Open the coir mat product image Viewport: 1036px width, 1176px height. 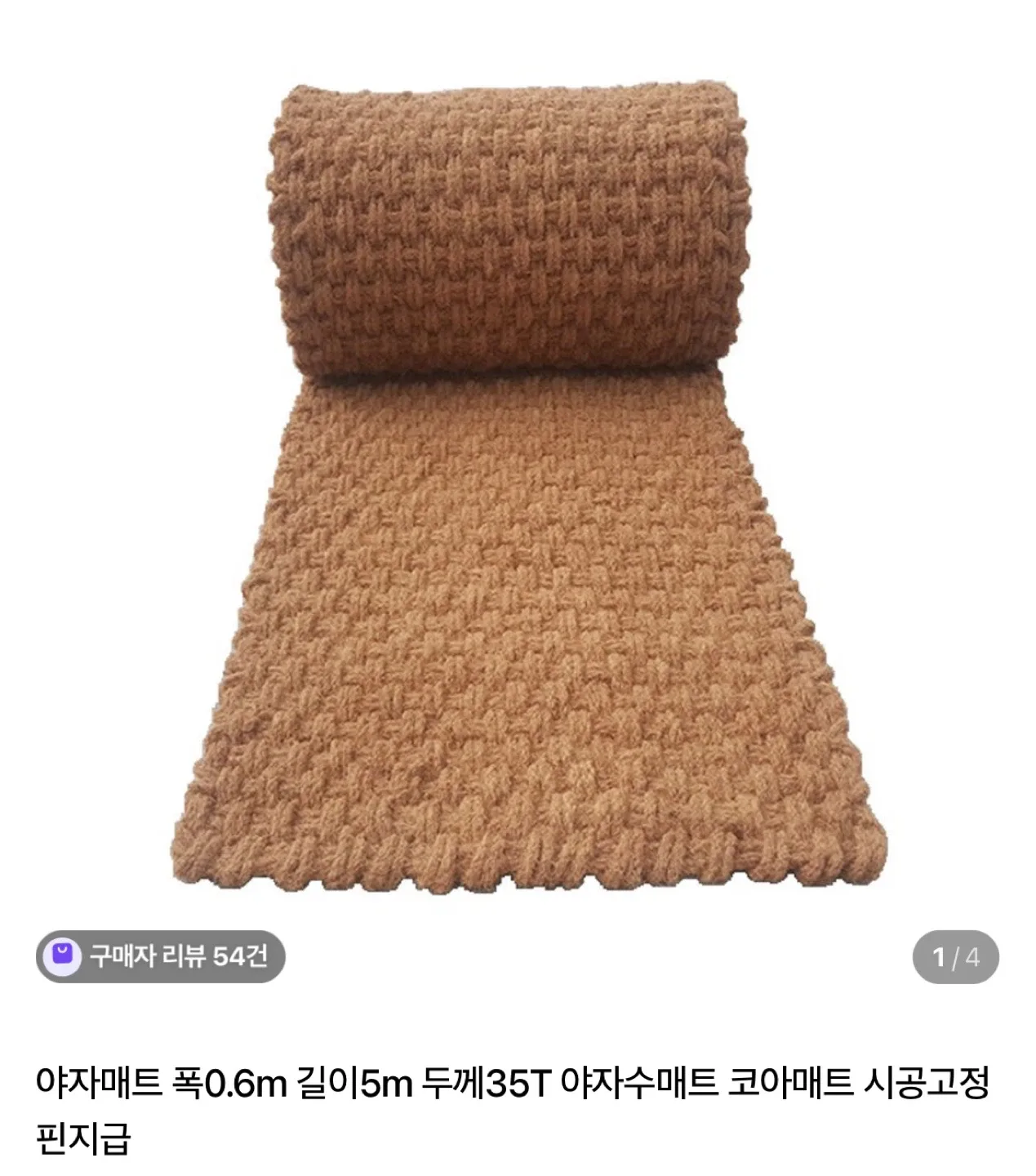coord(518,490)
